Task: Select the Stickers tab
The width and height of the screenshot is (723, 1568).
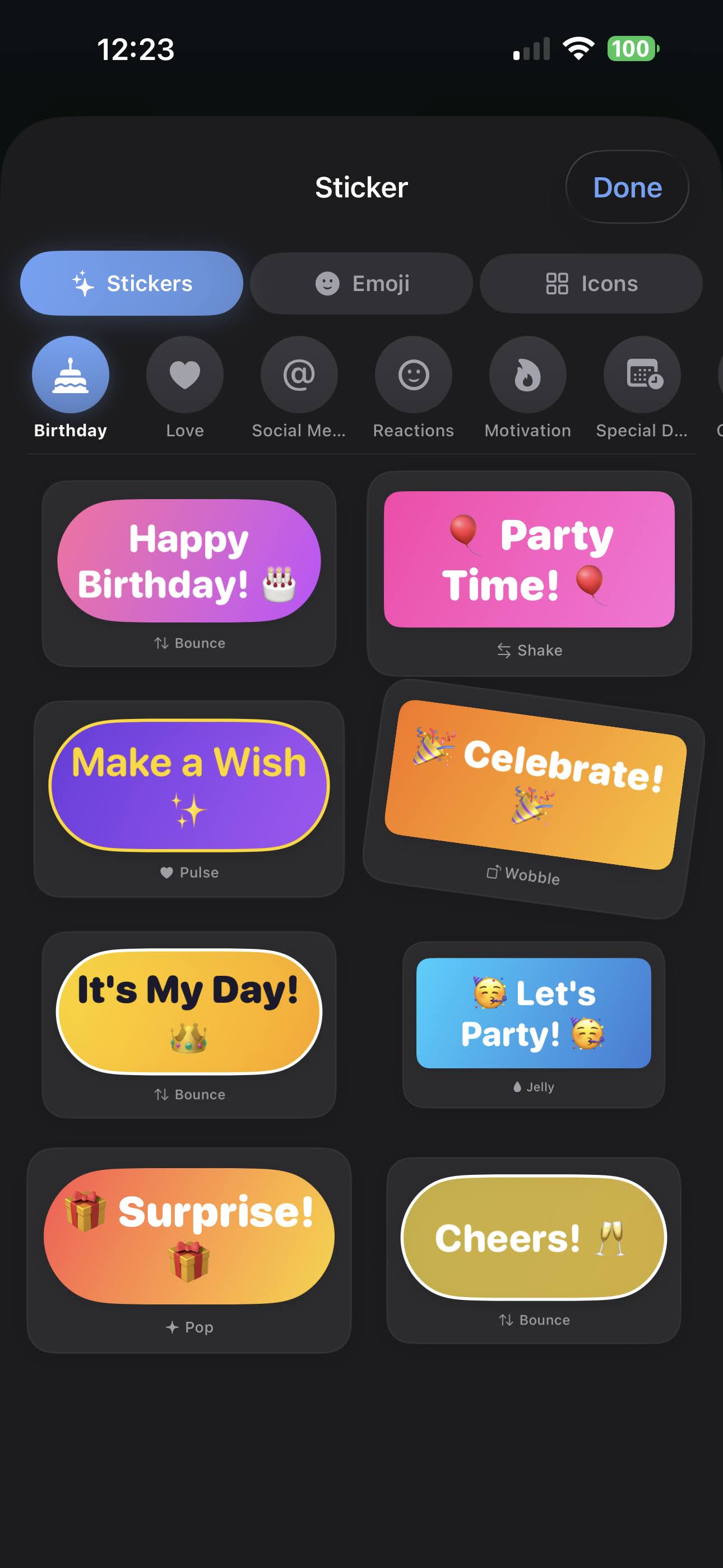Action: coord(132,283)
